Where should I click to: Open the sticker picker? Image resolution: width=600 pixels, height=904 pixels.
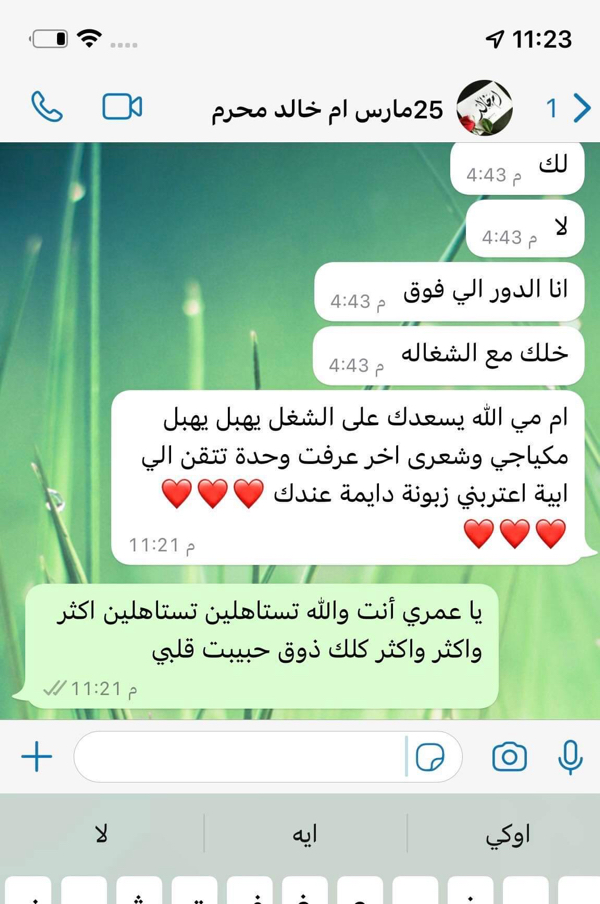point(430,758)
